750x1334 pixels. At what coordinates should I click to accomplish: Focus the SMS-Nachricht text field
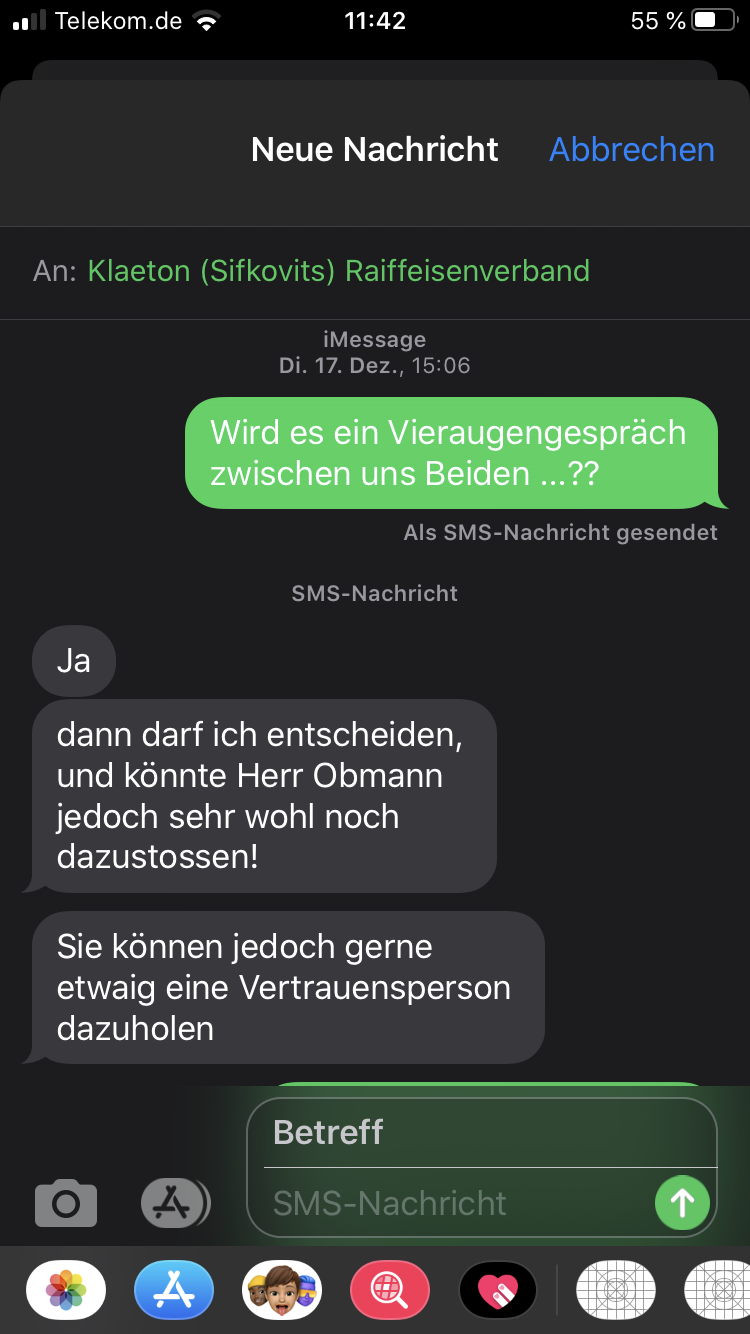coord(450,1203)
